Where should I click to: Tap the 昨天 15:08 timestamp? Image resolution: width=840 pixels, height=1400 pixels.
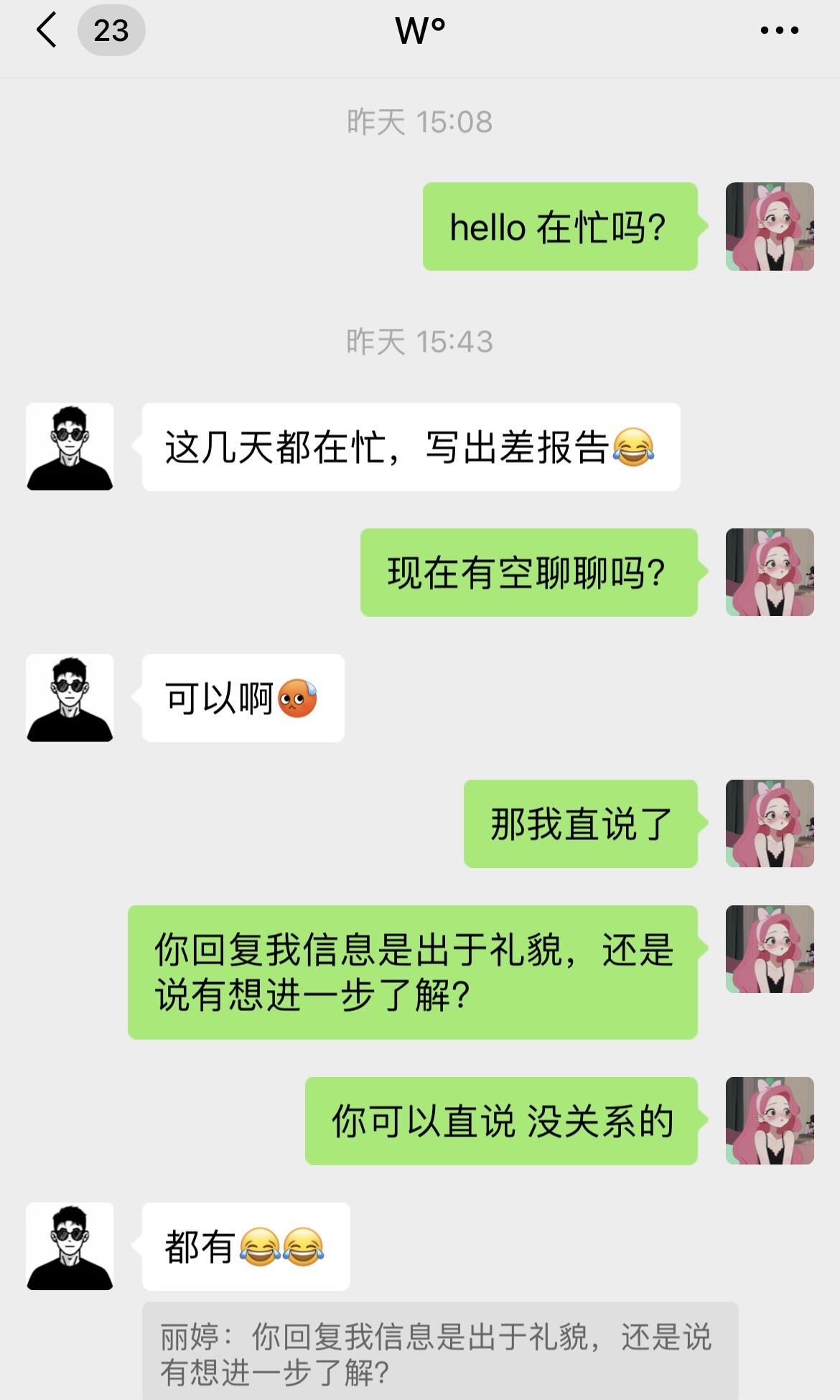click(420, 122)
